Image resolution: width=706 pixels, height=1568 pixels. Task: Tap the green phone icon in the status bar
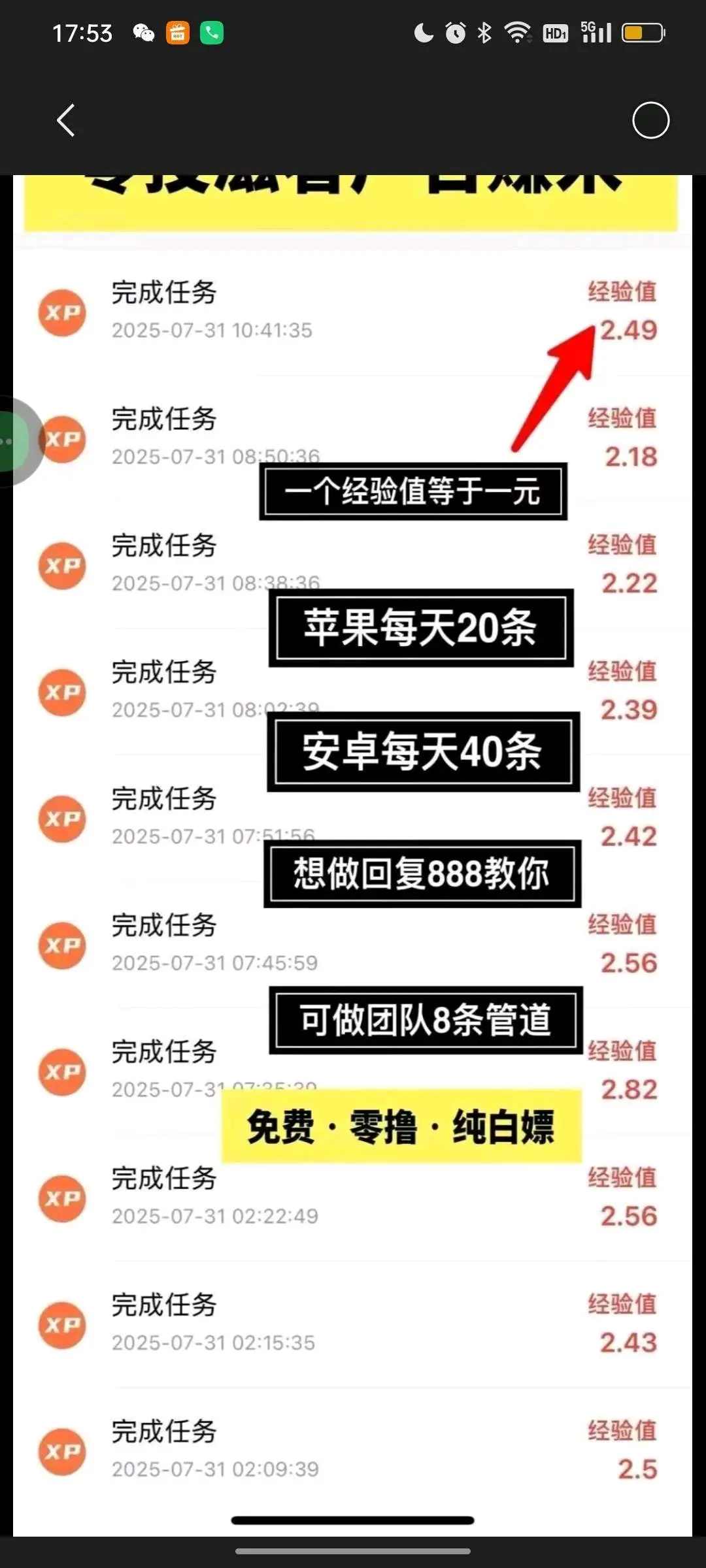pos(211,32)
